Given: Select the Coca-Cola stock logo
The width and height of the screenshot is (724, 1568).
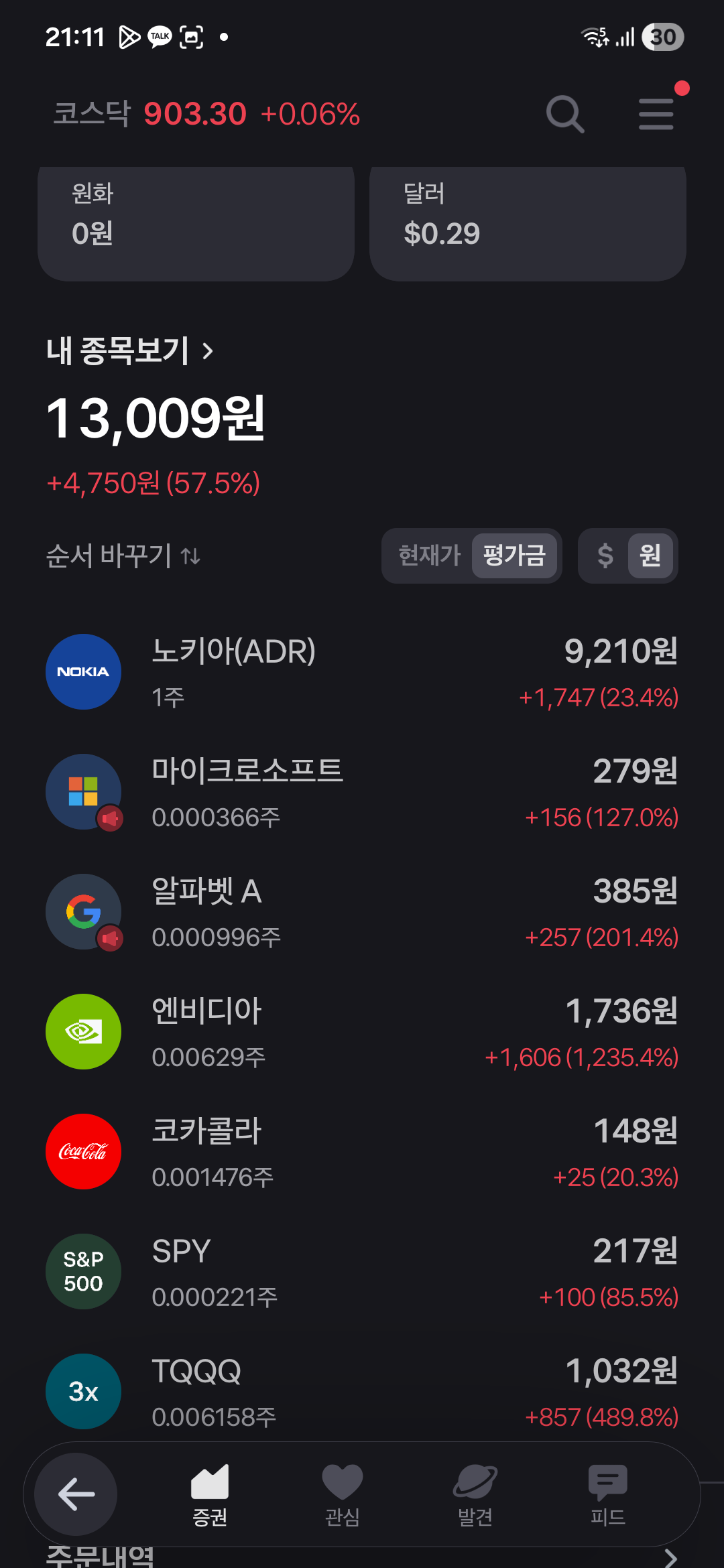Looking at the screenshot, I should coord(83,1151).
